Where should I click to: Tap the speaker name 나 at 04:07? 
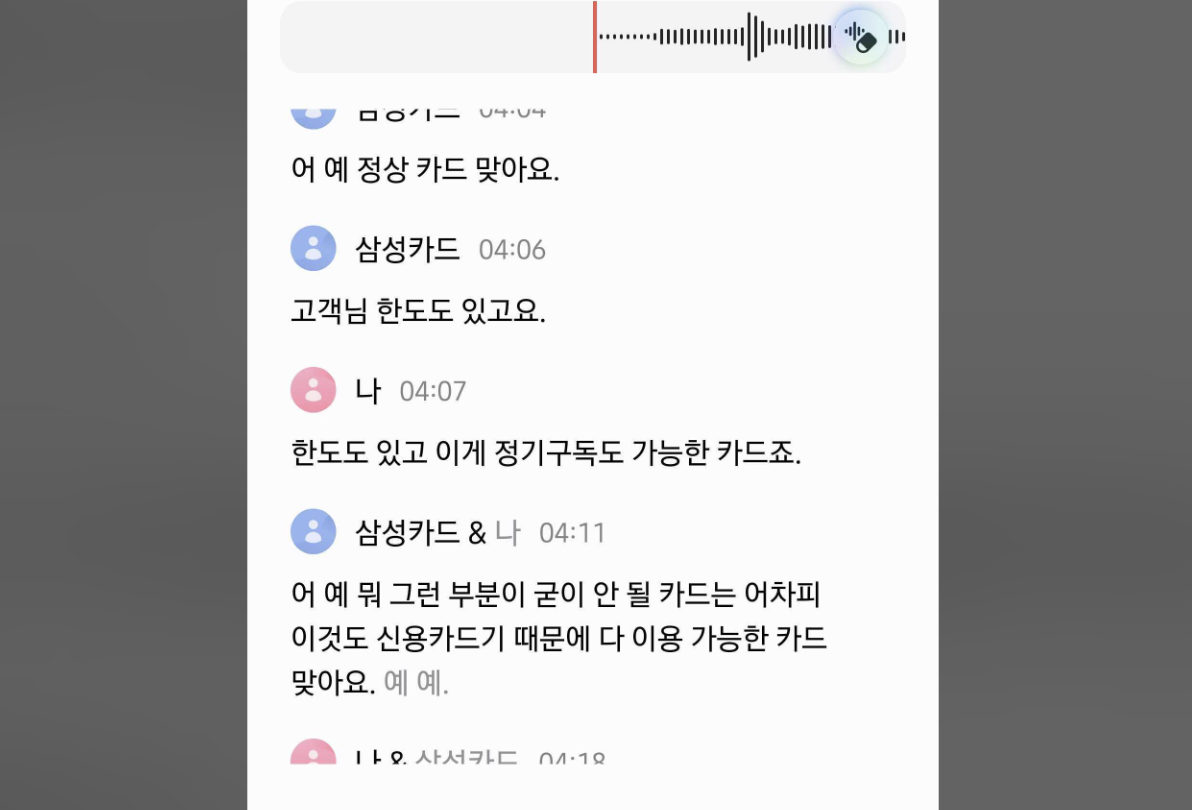point(368,391)
